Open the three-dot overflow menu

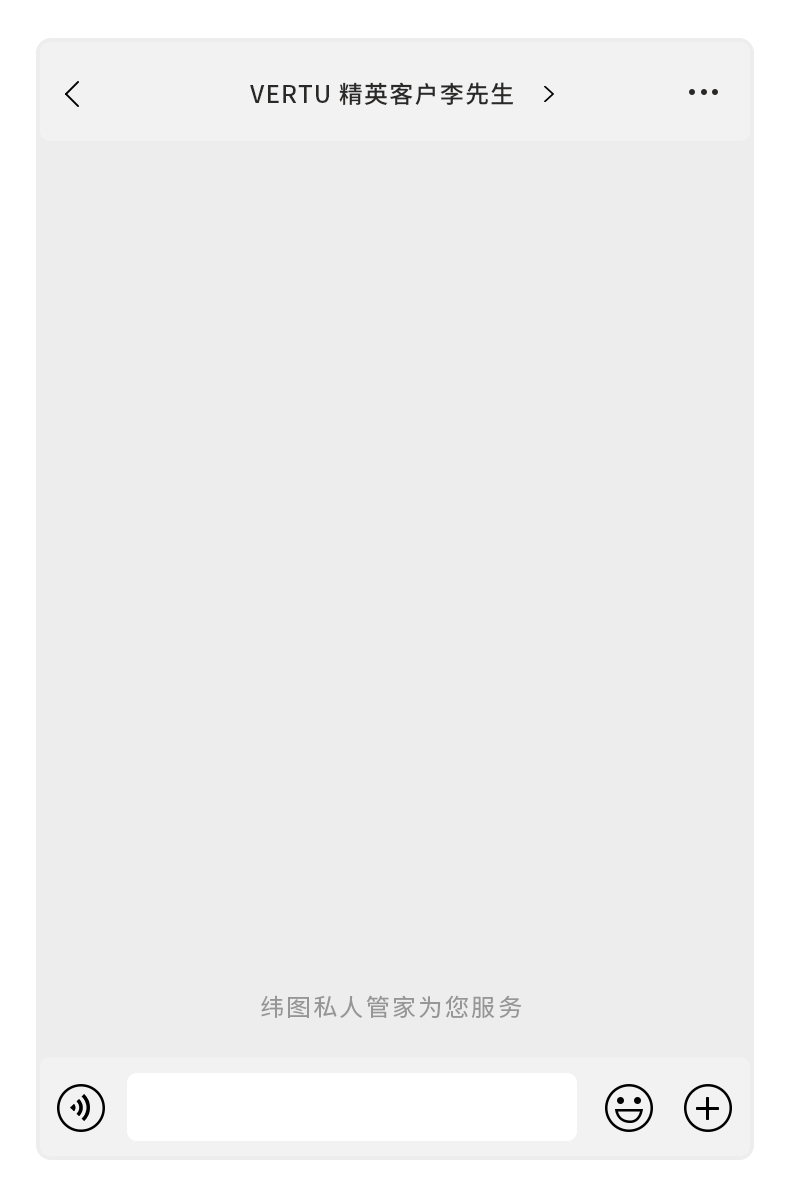(703, 92)
